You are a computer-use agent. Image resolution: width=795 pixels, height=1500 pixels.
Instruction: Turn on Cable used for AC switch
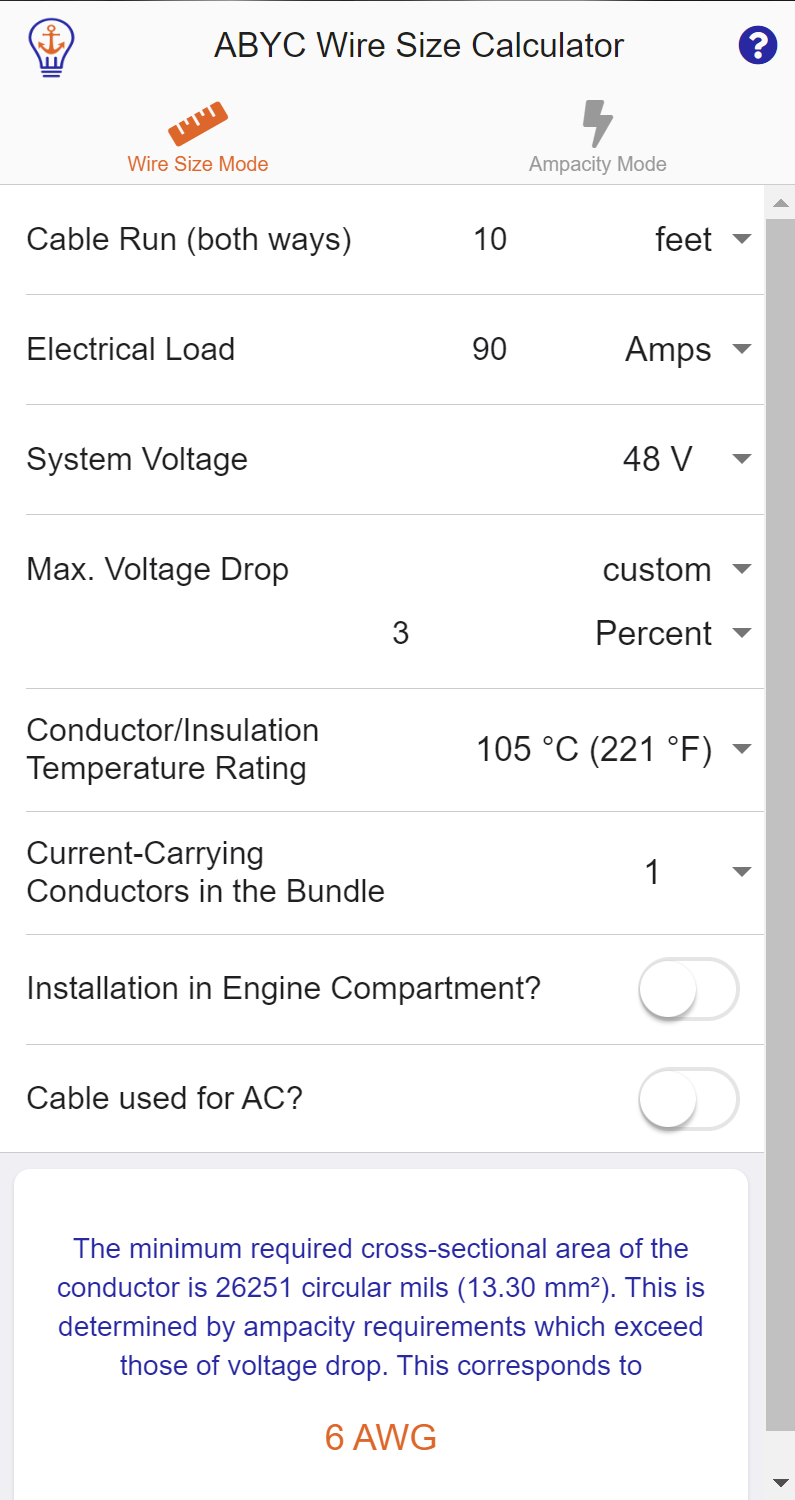tap(688, 1100)
